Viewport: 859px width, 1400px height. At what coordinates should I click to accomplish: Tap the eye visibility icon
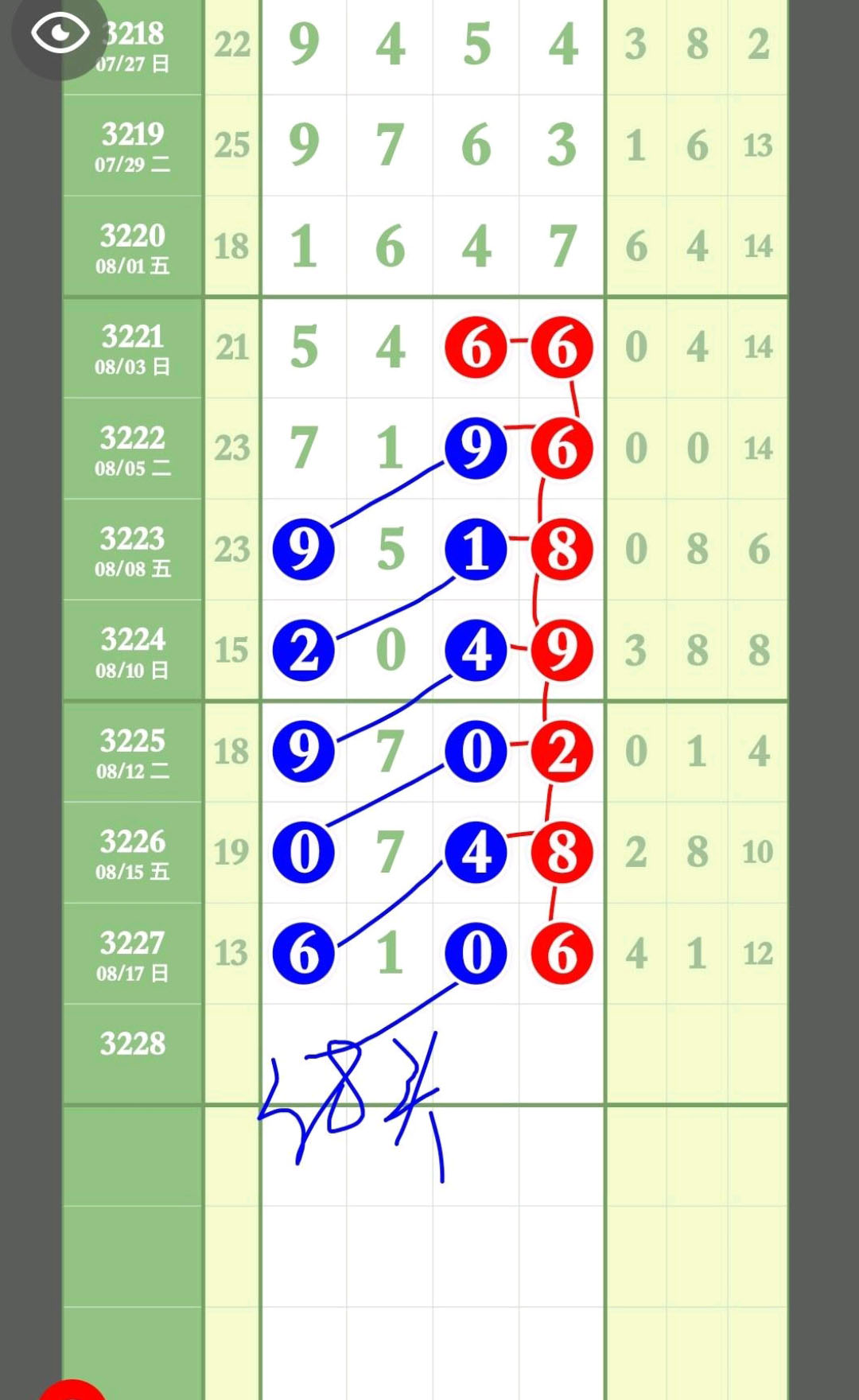pos(60,33)
